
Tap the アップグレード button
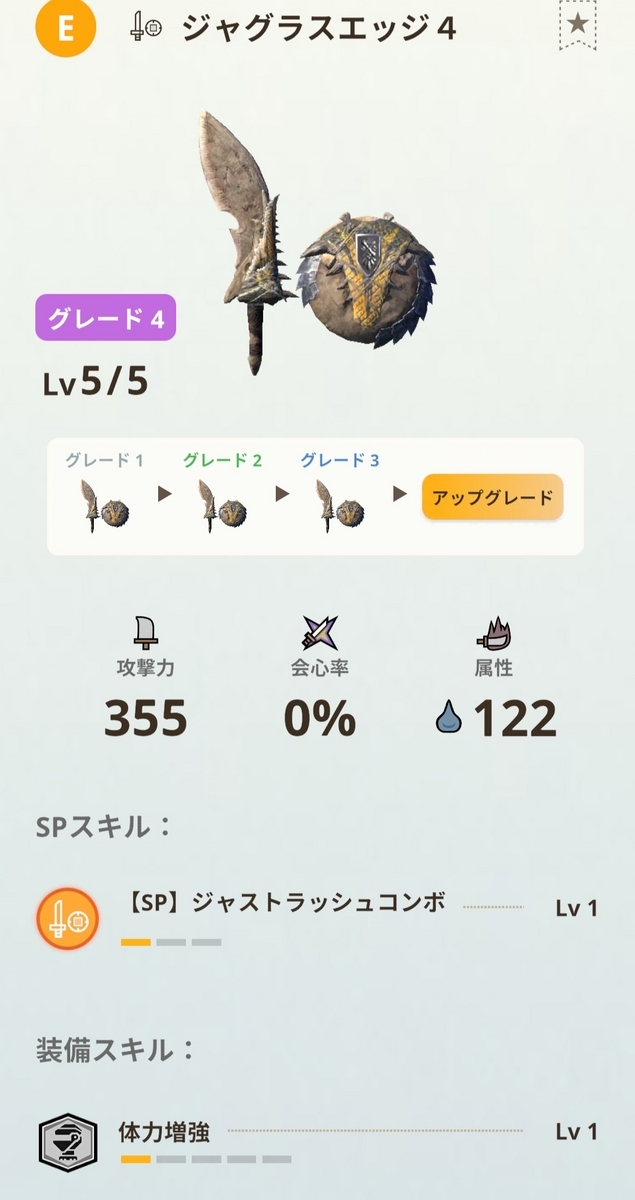pos(492,497)
